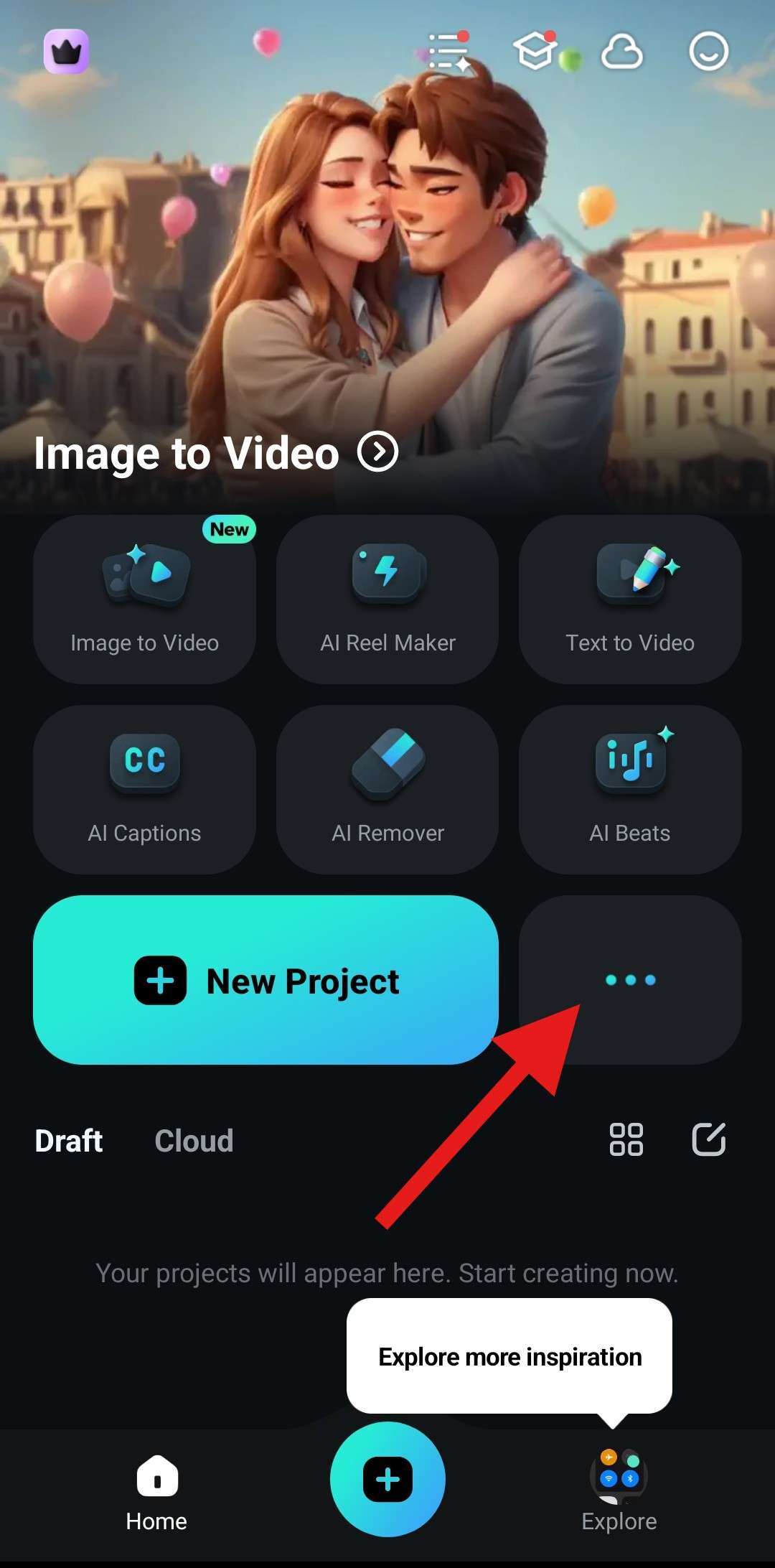Tap the edit drafts icon
The height and width of the screenshot is (1568, 775).
click(x=708, y=1139)
